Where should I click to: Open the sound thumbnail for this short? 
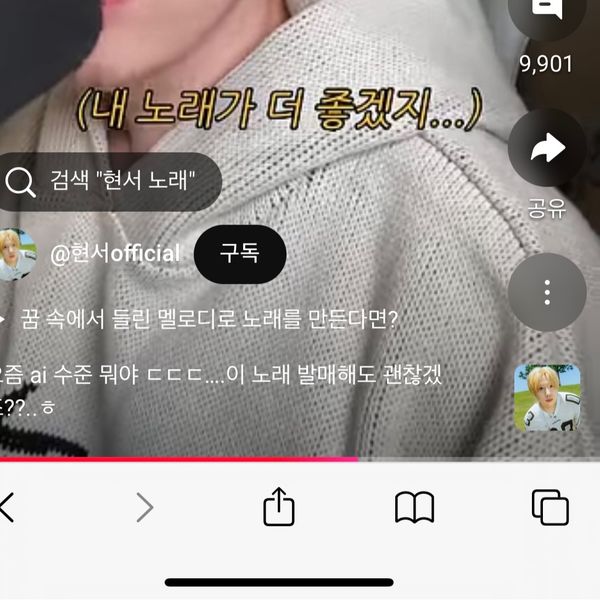click(x=546, y=397)
